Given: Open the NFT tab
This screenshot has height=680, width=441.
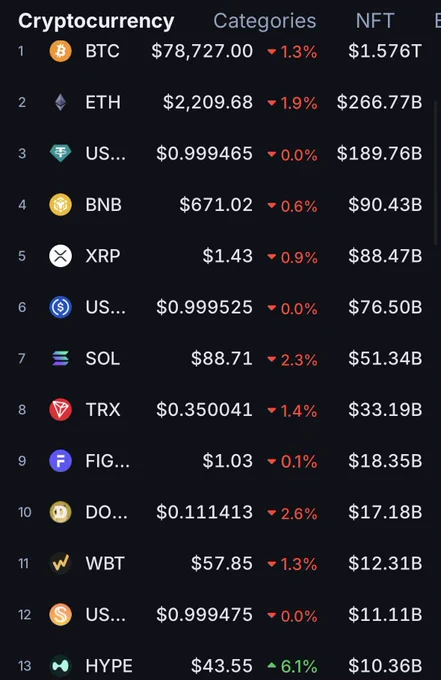Looking at the screenshot, I should click(375, 21).
